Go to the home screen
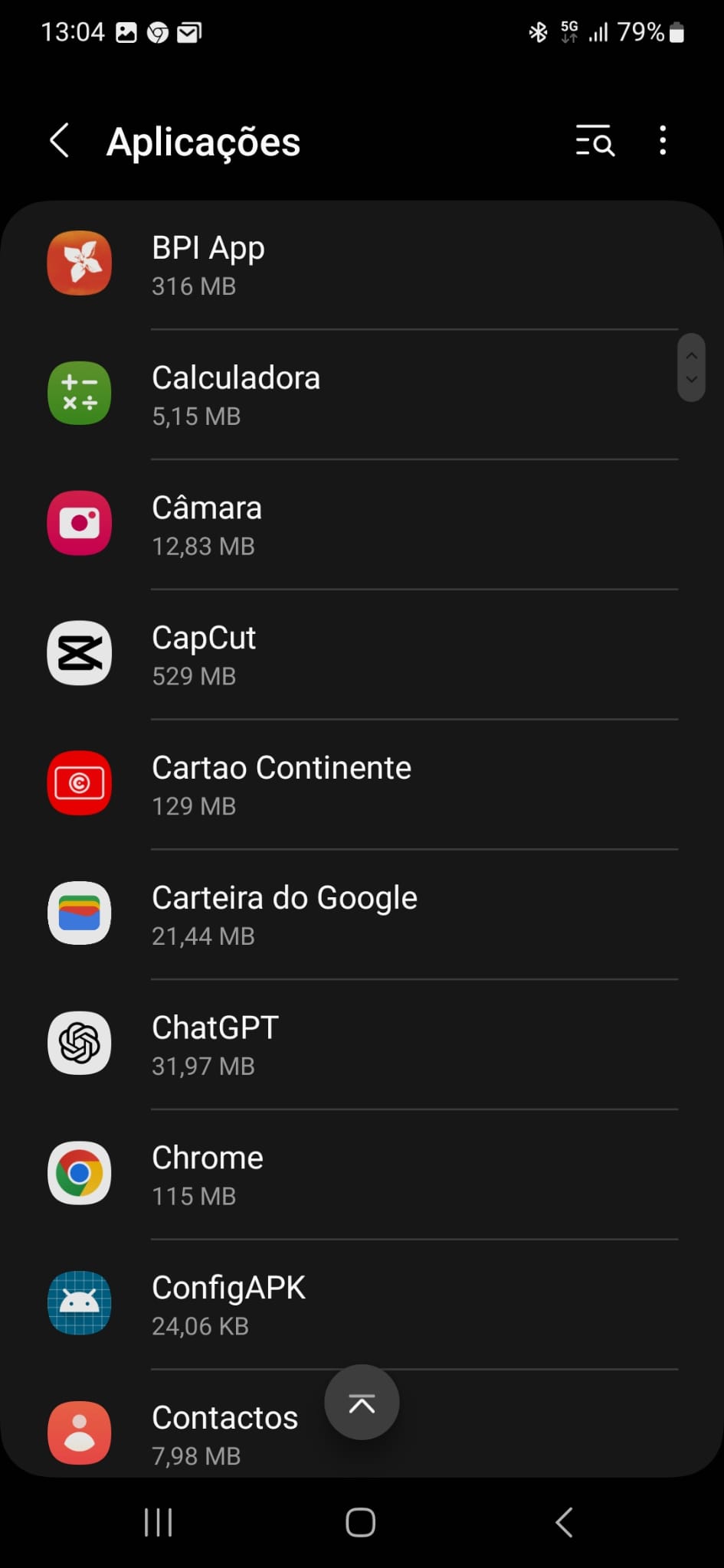The height and width of the screenshot is (1568, 724). click(361, 1522)
